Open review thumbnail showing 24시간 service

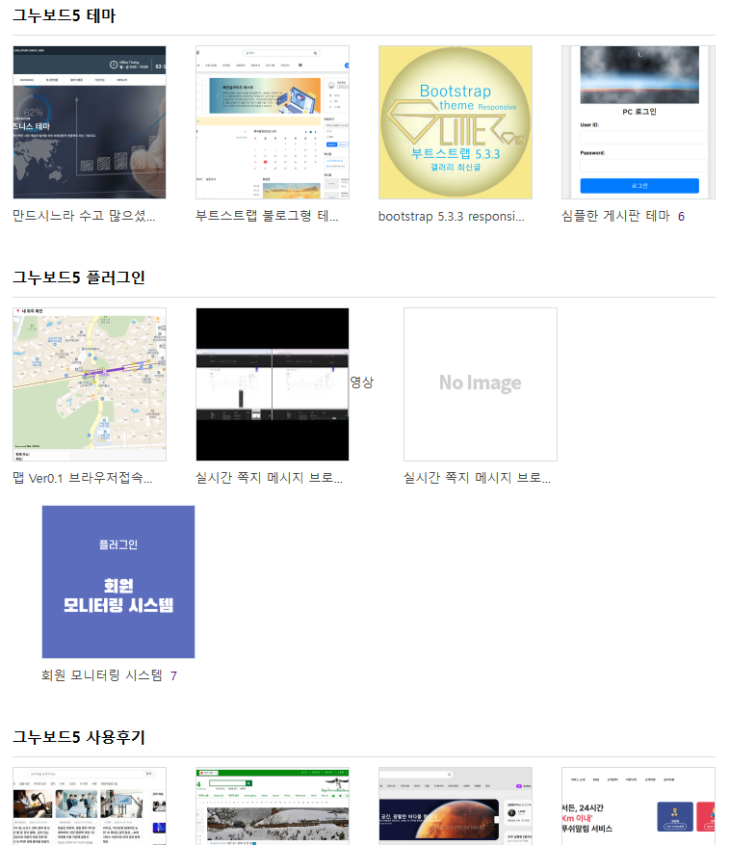pyautogui.click(x=638, y=806)
